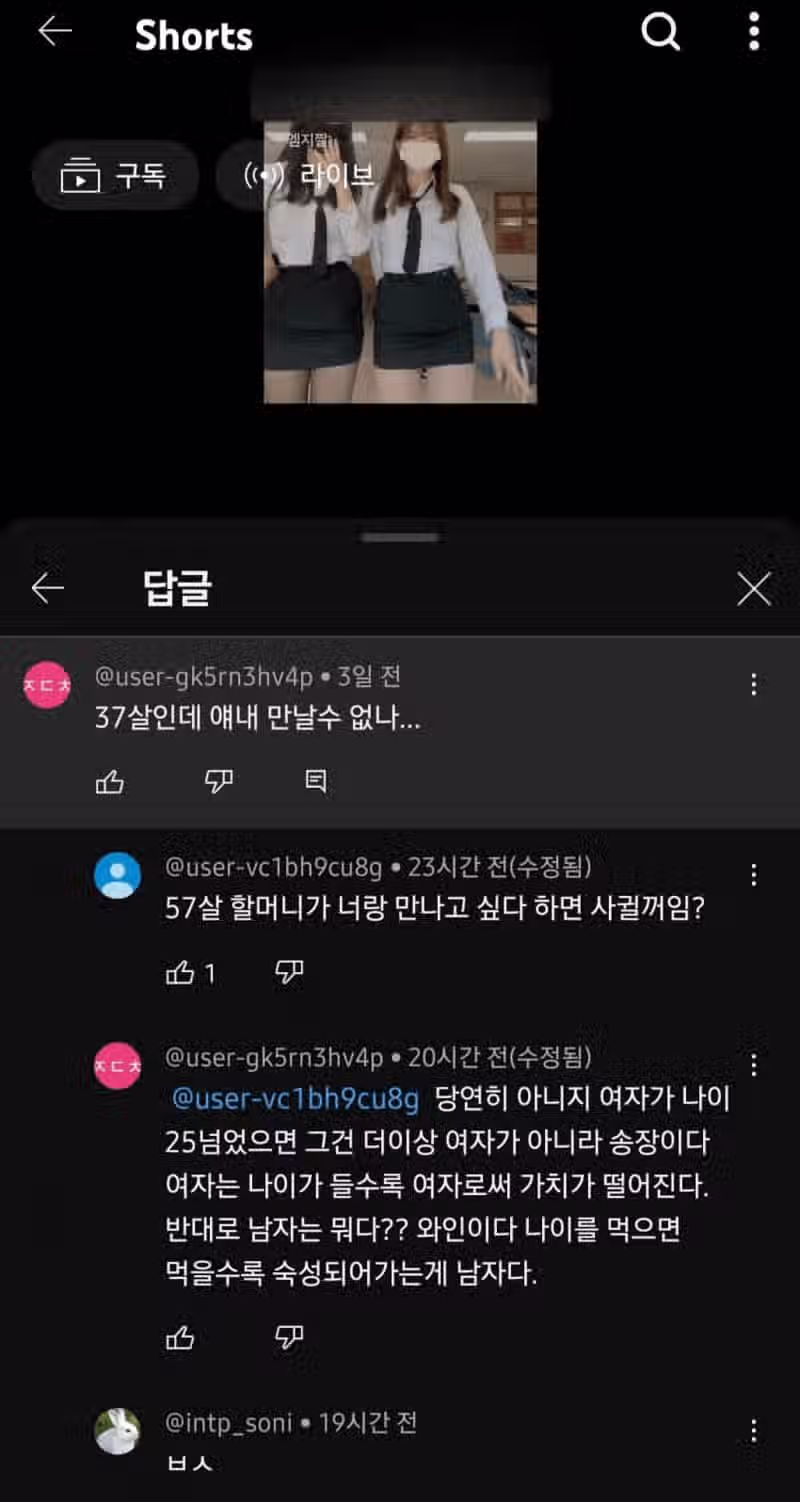Open options for the 37살인데 comment
This screenshot has height=1502, width=800.
click(x=753, y=684)
